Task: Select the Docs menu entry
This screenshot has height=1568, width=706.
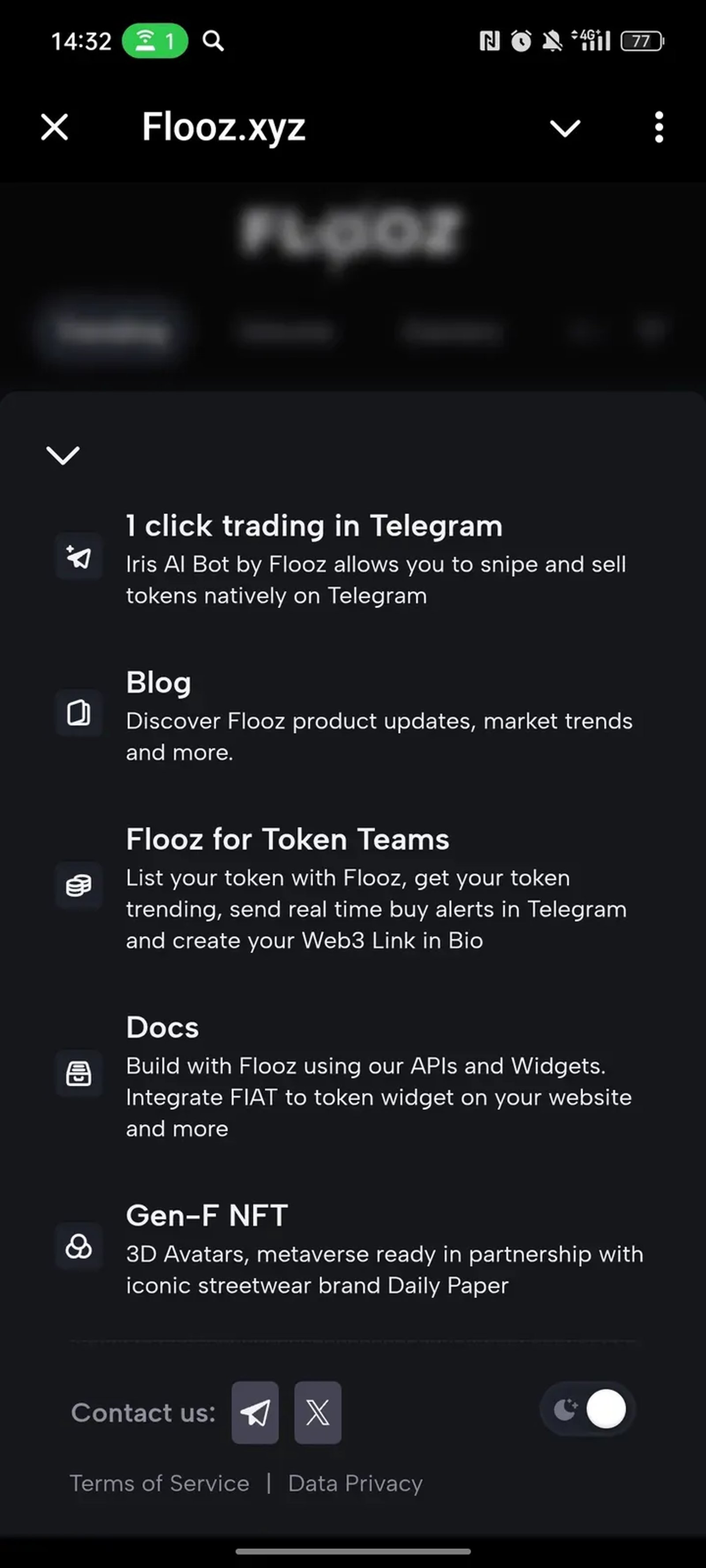Action: [x=162, y=1027]
